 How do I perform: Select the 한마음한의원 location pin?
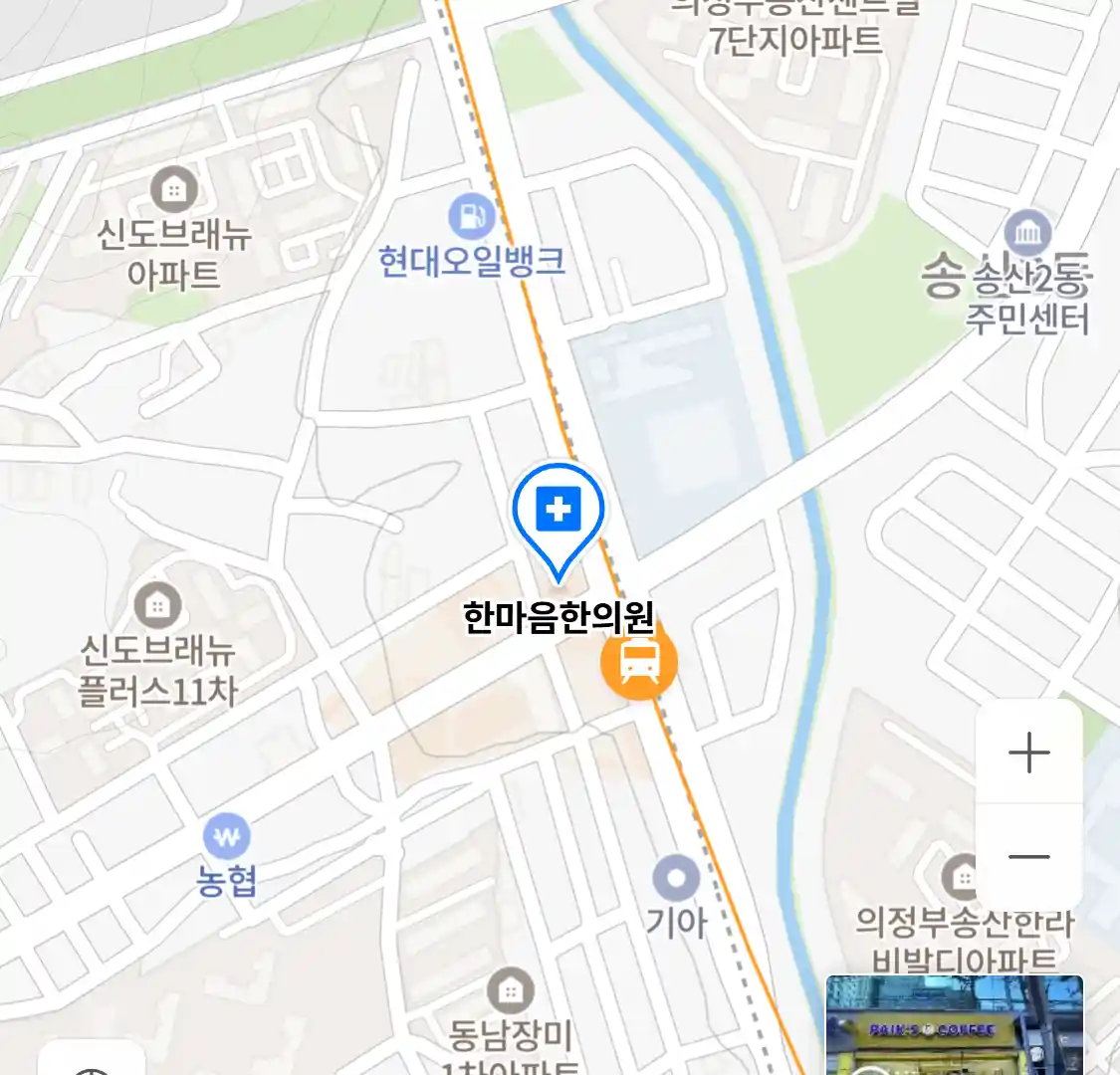click(559, 513)
